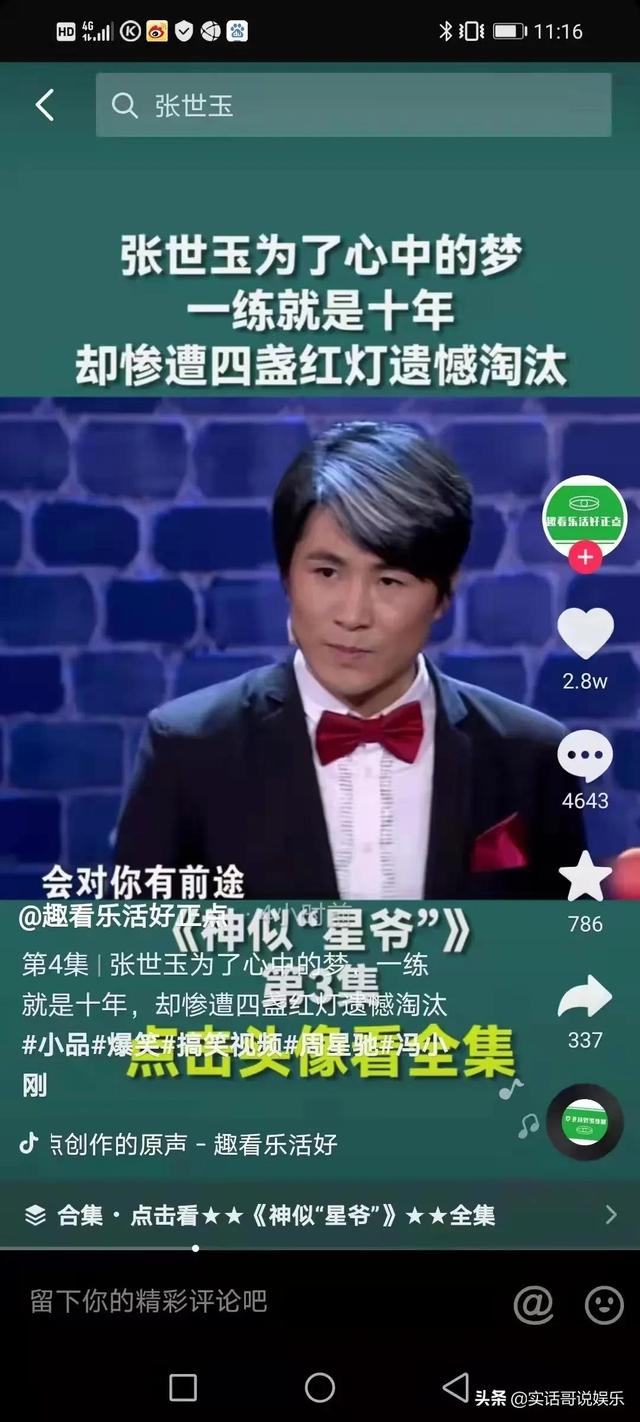Favorite this video with the star icon

(x=585, y=877)
